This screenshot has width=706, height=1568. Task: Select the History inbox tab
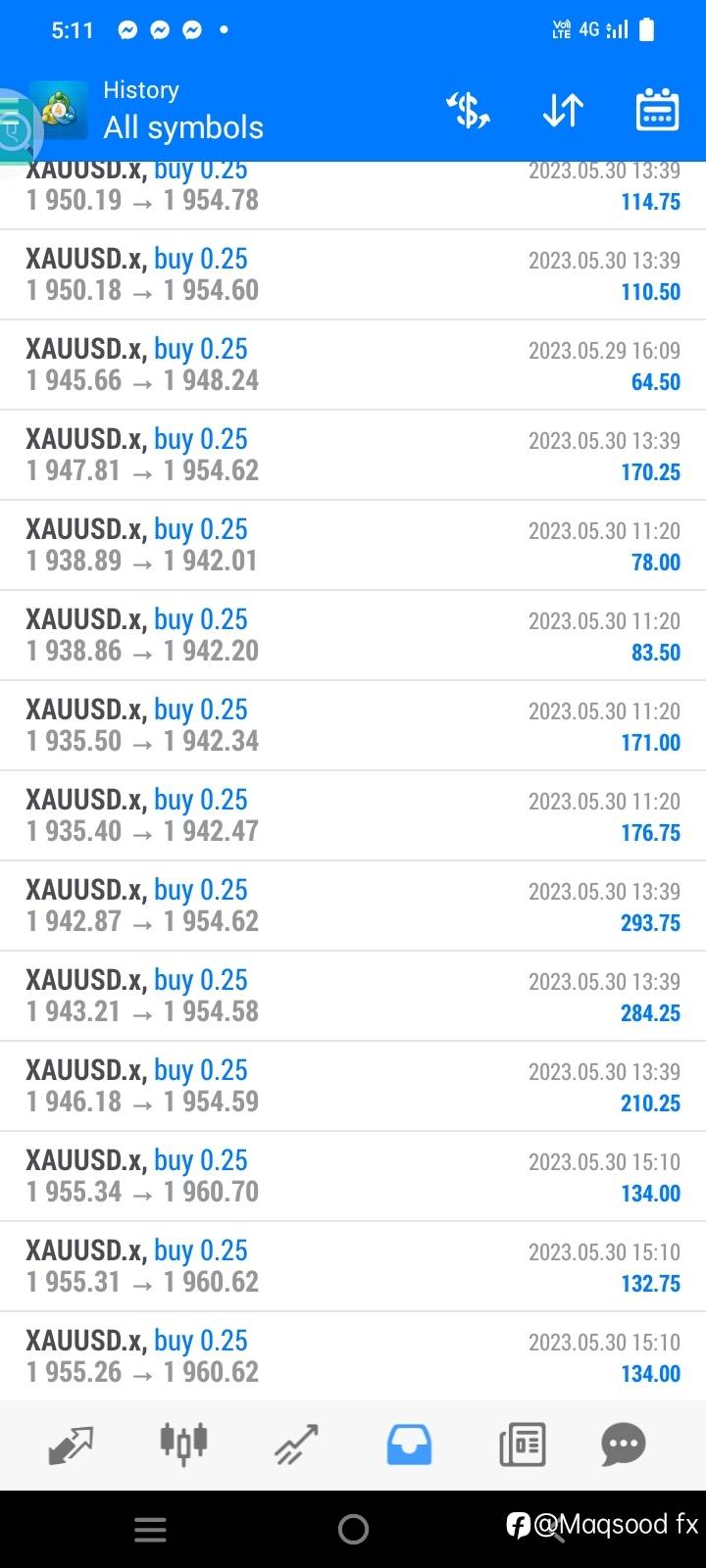click(x=409, y=1445)
